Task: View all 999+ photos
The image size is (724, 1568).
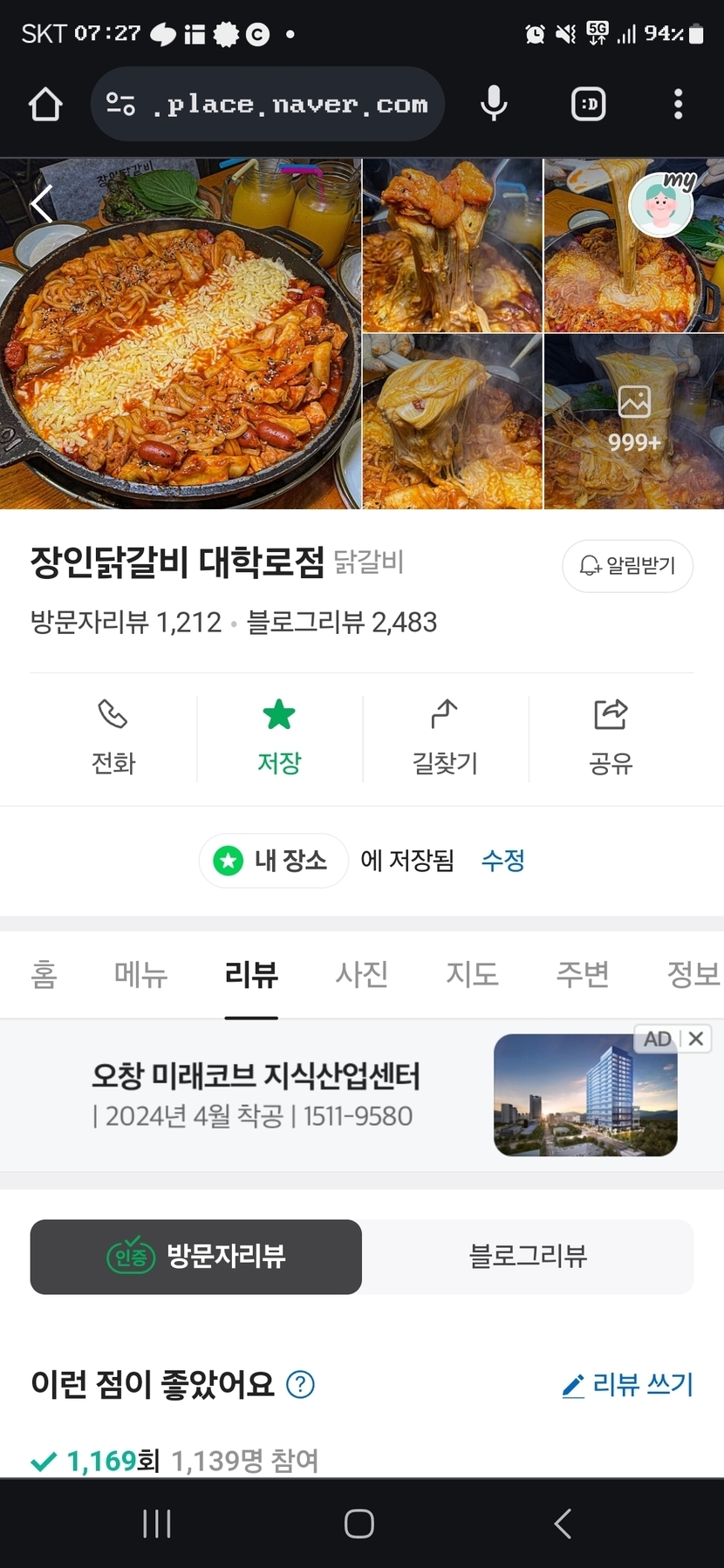Action: (633, 421)
